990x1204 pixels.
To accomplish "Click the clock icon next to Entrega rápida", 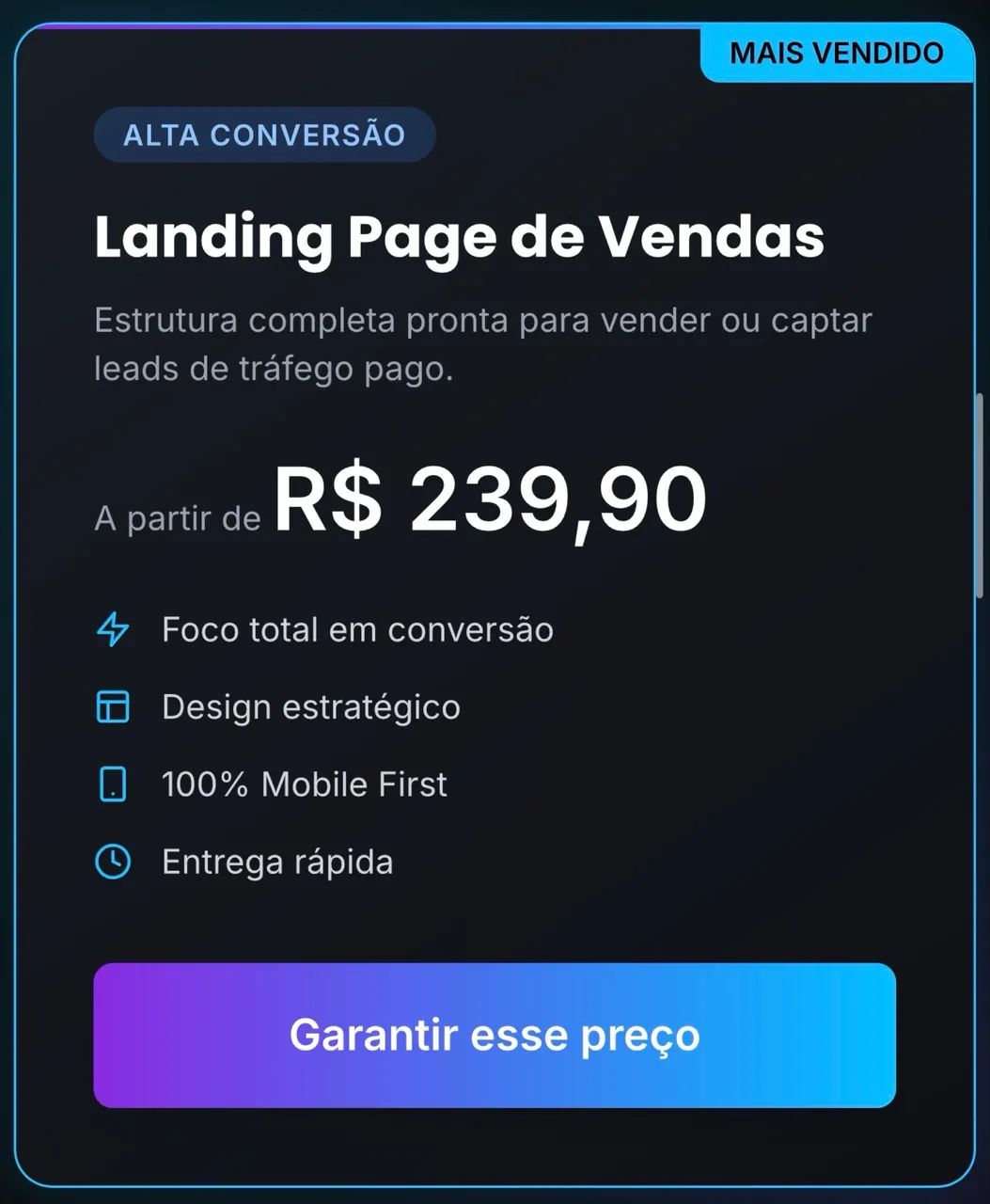I will click(111, 861).
